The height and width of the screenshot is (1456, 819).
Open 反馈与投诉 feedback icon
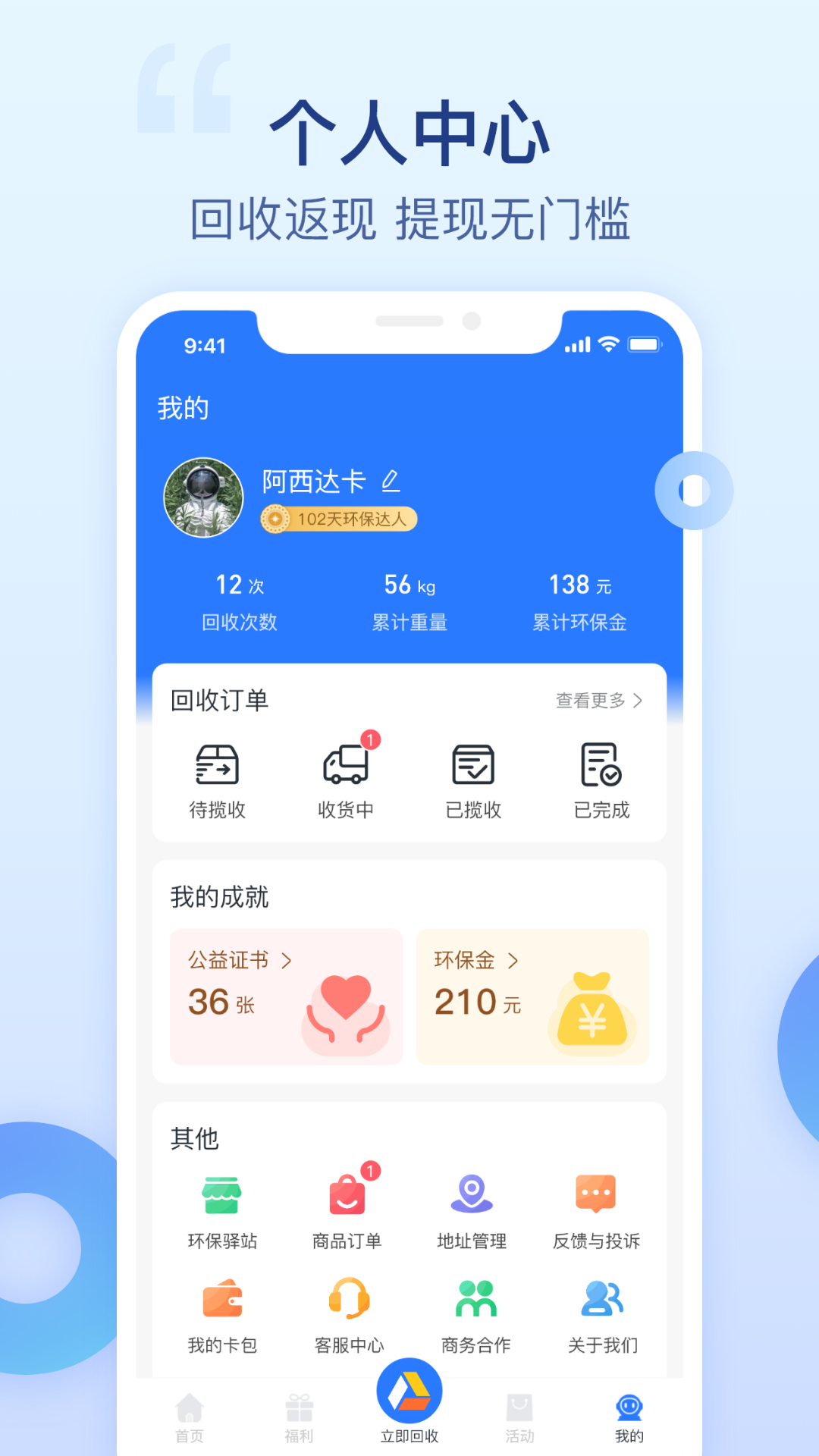596,1193
